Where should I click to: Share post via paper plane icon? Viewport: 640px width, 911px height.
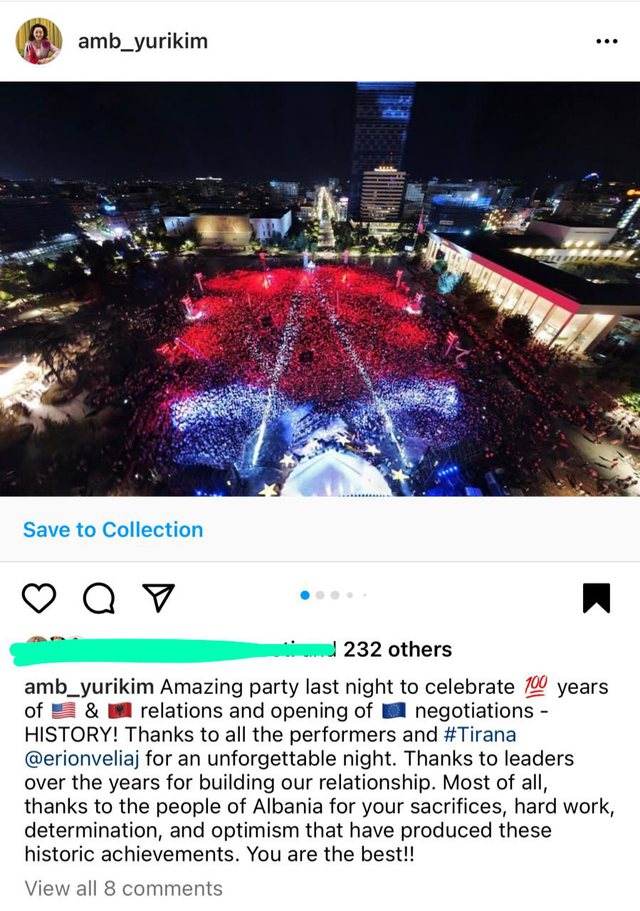point(158,598)
